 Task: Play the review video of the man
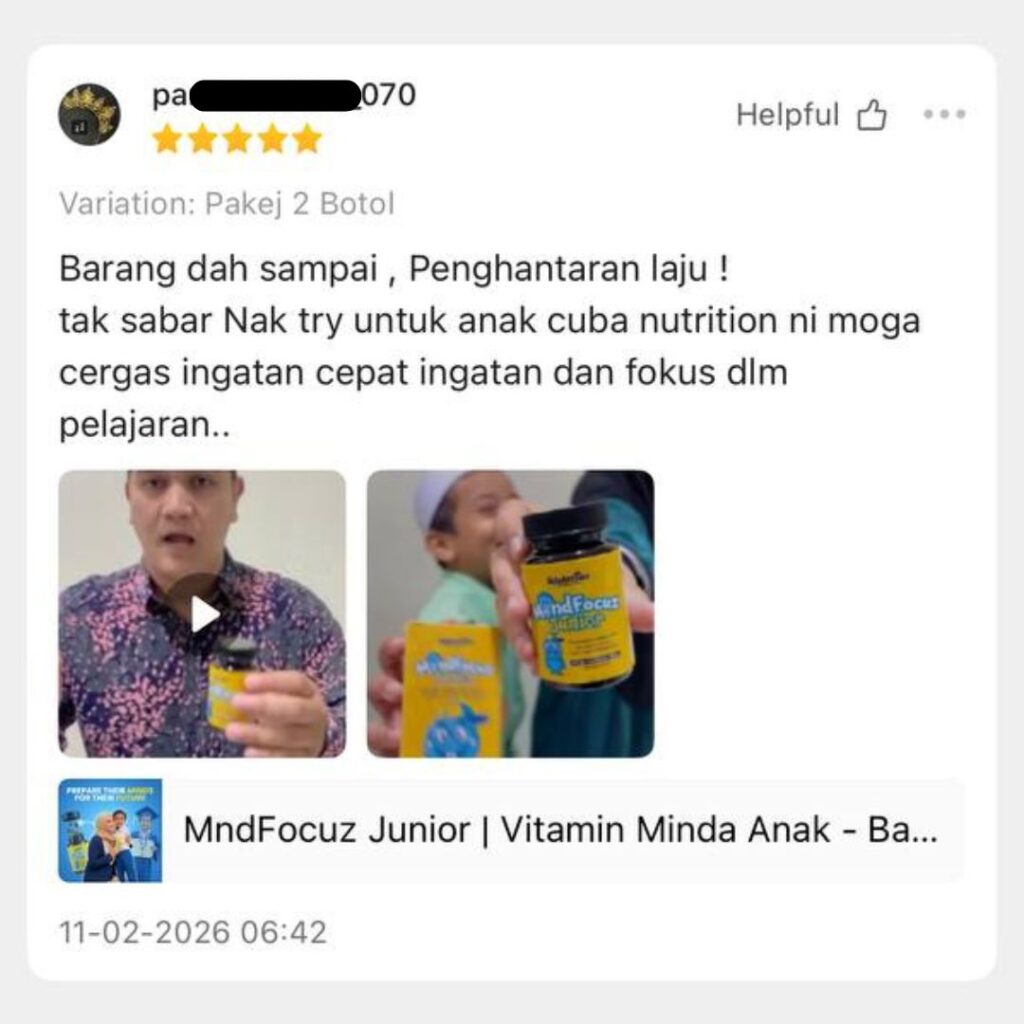(203, 613)
